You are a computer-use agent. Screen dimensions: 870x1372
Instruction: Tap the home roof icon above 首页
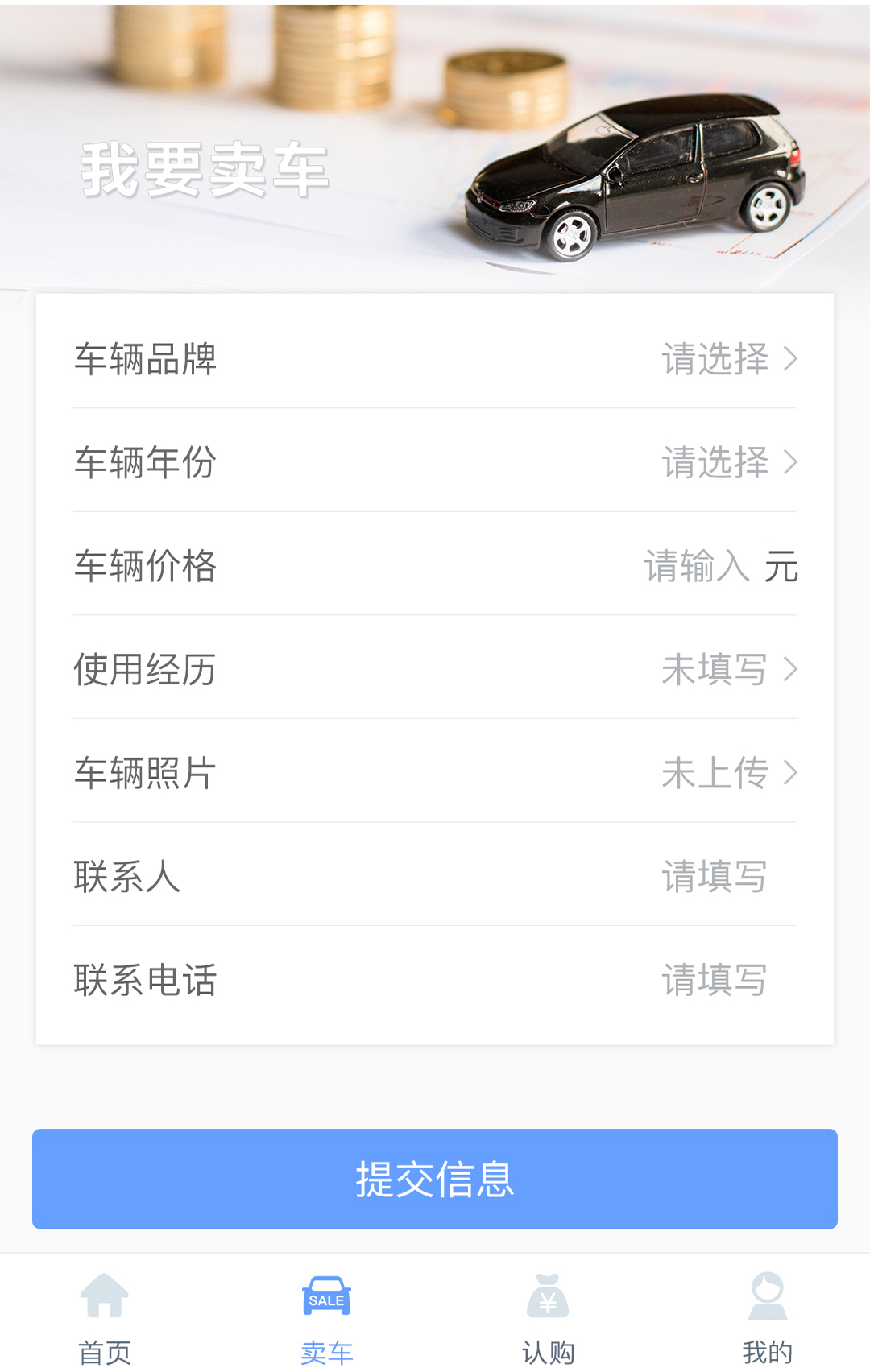coord(105,1286)
